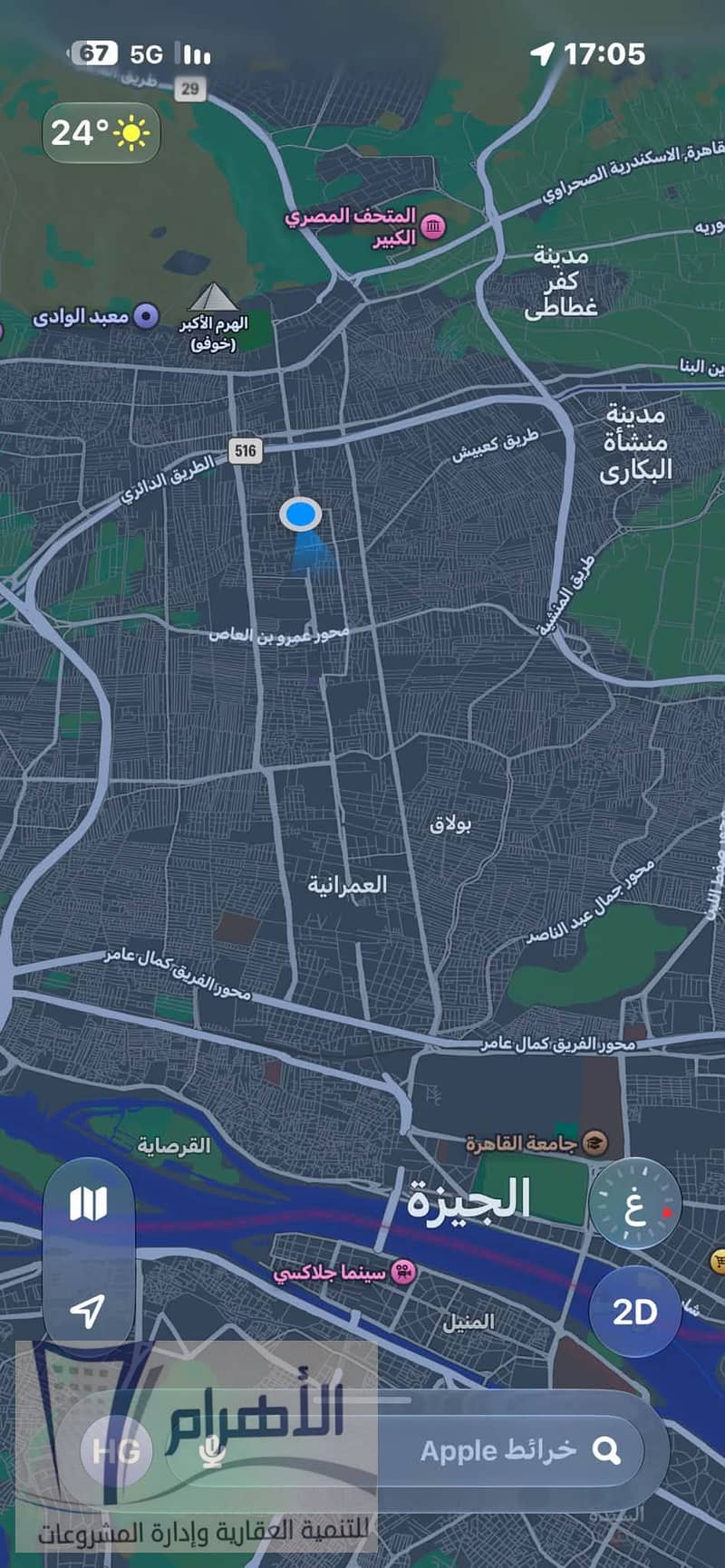Screen dimensions: 725x1568
Task: Open the HG profile avatar
Action: point(116,1451)
